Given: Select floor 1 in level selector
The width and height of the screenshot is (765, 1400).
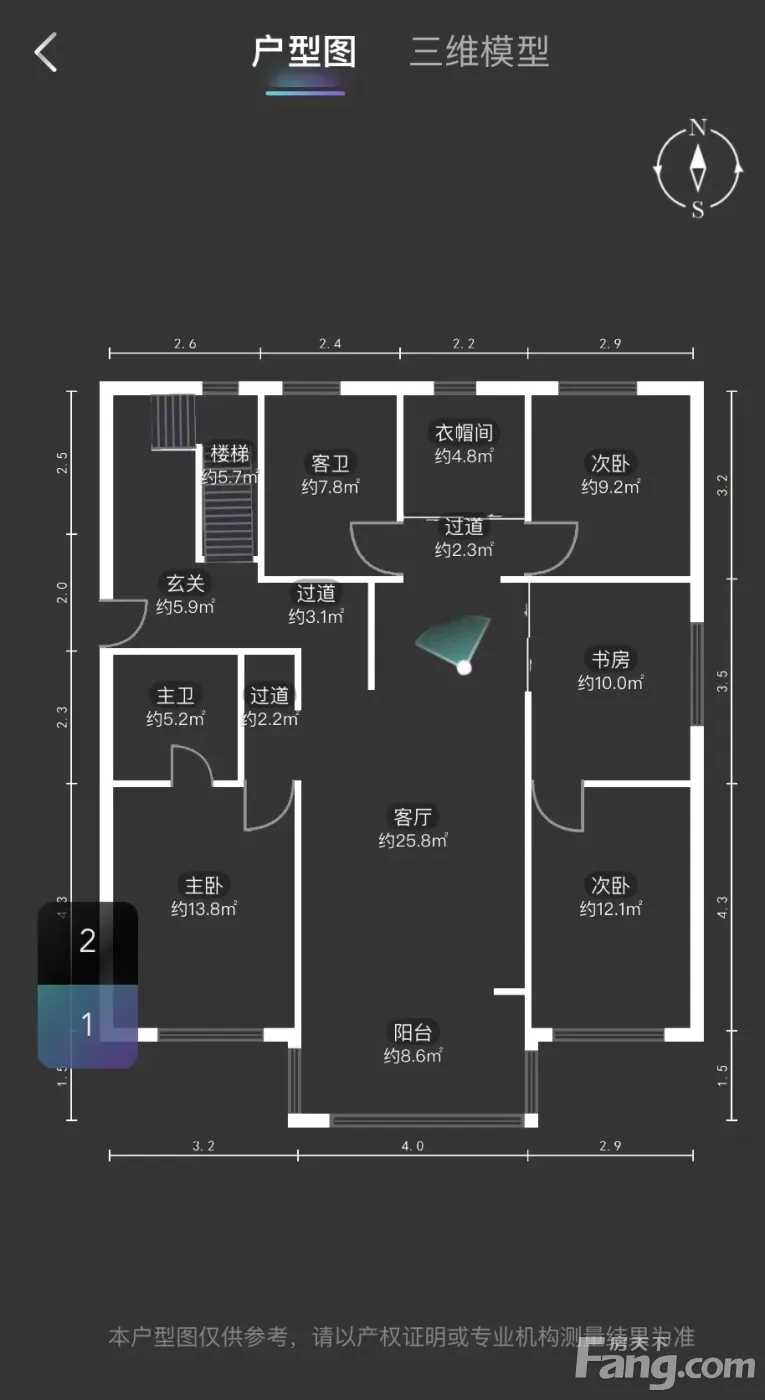Looking at the screenshot, I should (x=88, y=1025).
